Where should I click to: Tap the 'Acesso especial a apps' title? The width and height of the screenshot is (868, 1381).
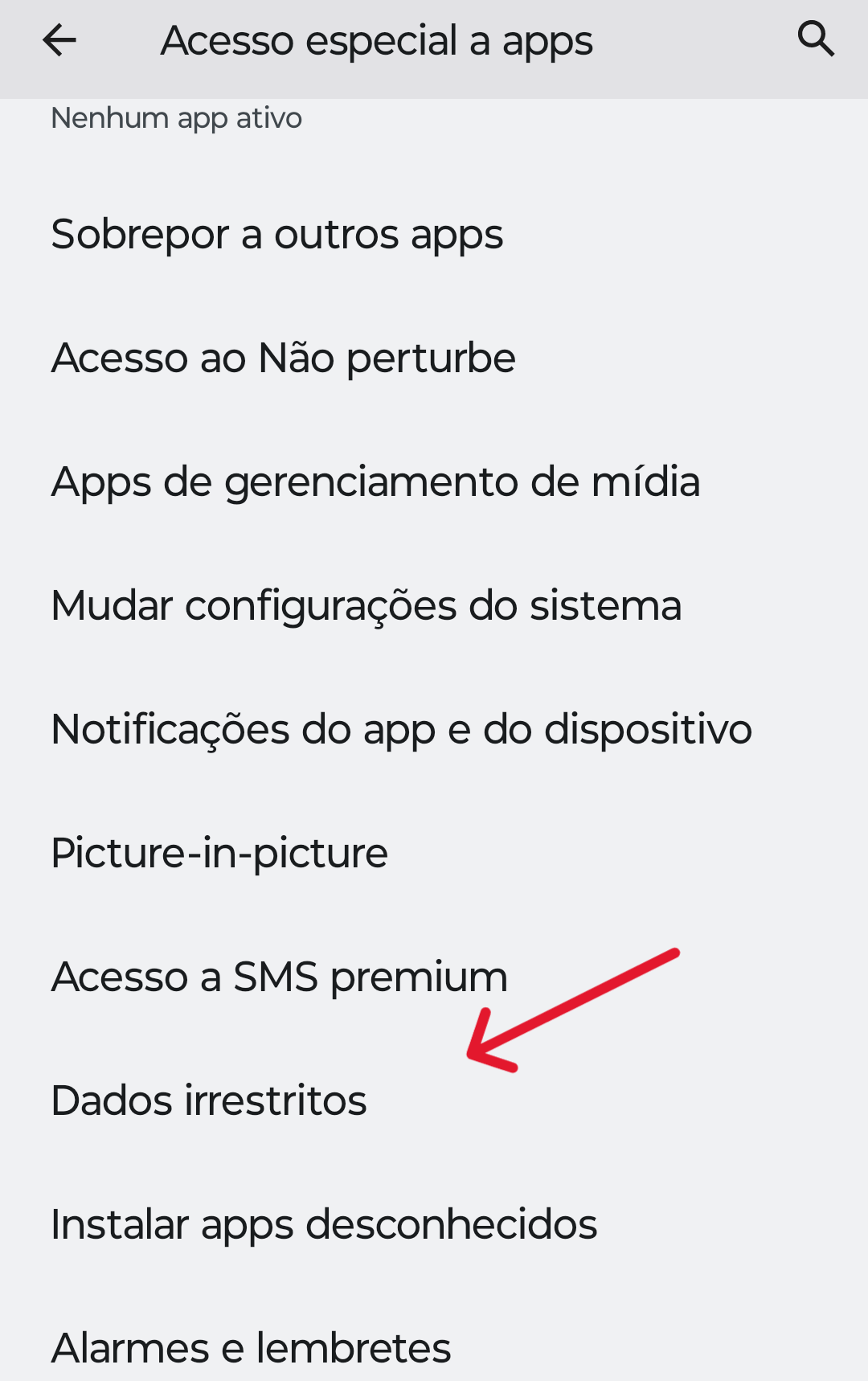[377, 39]
